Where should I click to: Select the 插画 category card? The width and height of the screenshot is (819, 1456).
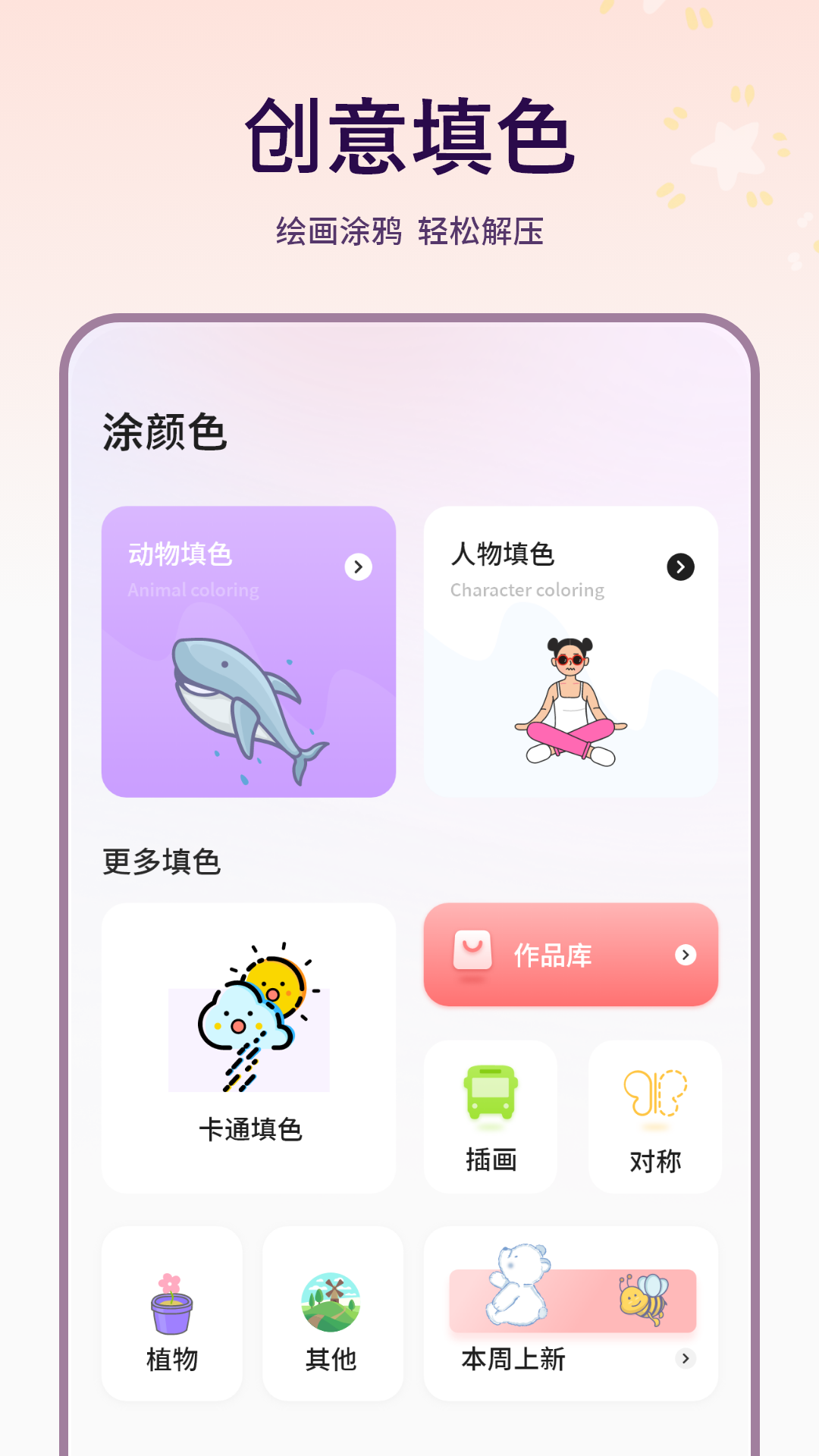point(490,1115)
